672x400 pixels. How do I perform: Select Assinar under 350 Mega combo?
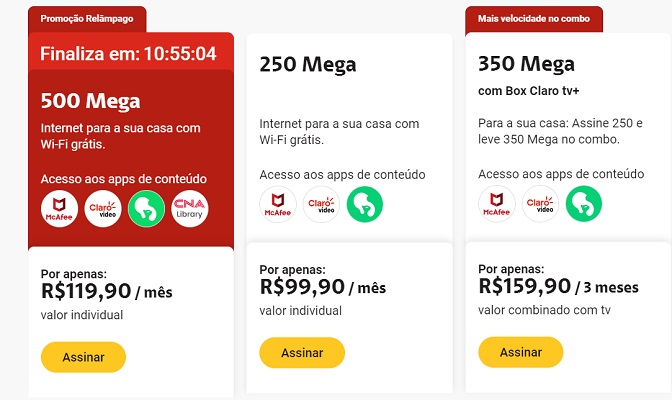pos(520,352)
